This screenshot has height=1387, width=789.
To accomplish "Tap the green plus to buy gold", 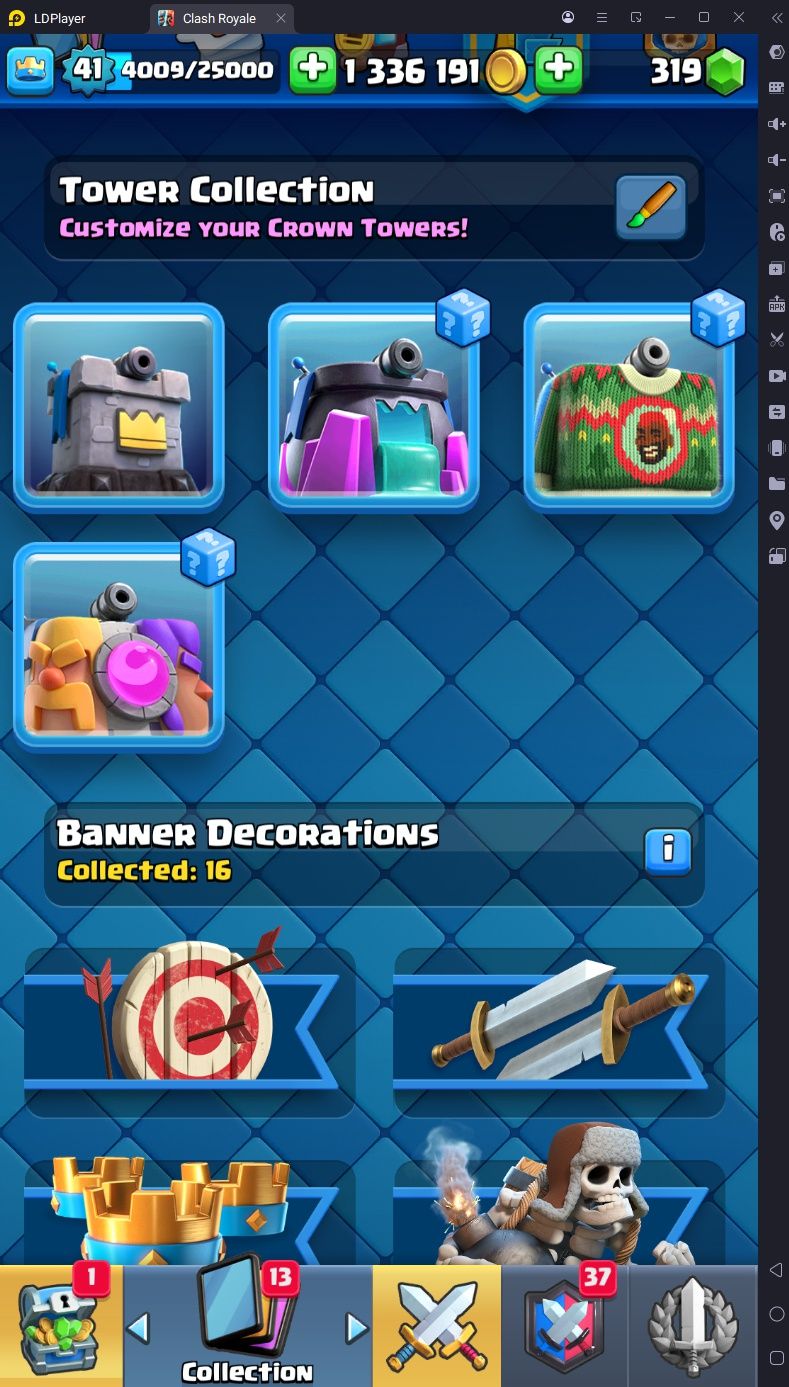I will point(313,70).
